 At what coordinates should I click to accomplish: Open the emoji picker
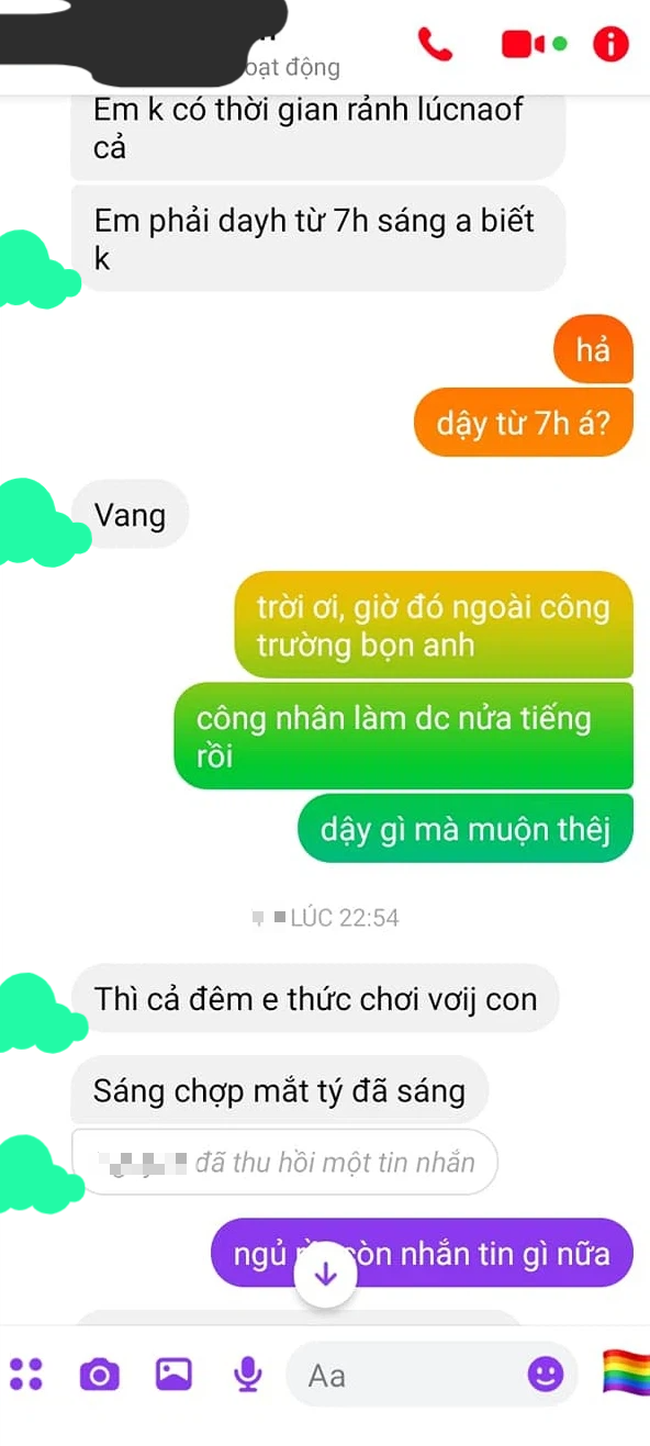click(545, 1375)
